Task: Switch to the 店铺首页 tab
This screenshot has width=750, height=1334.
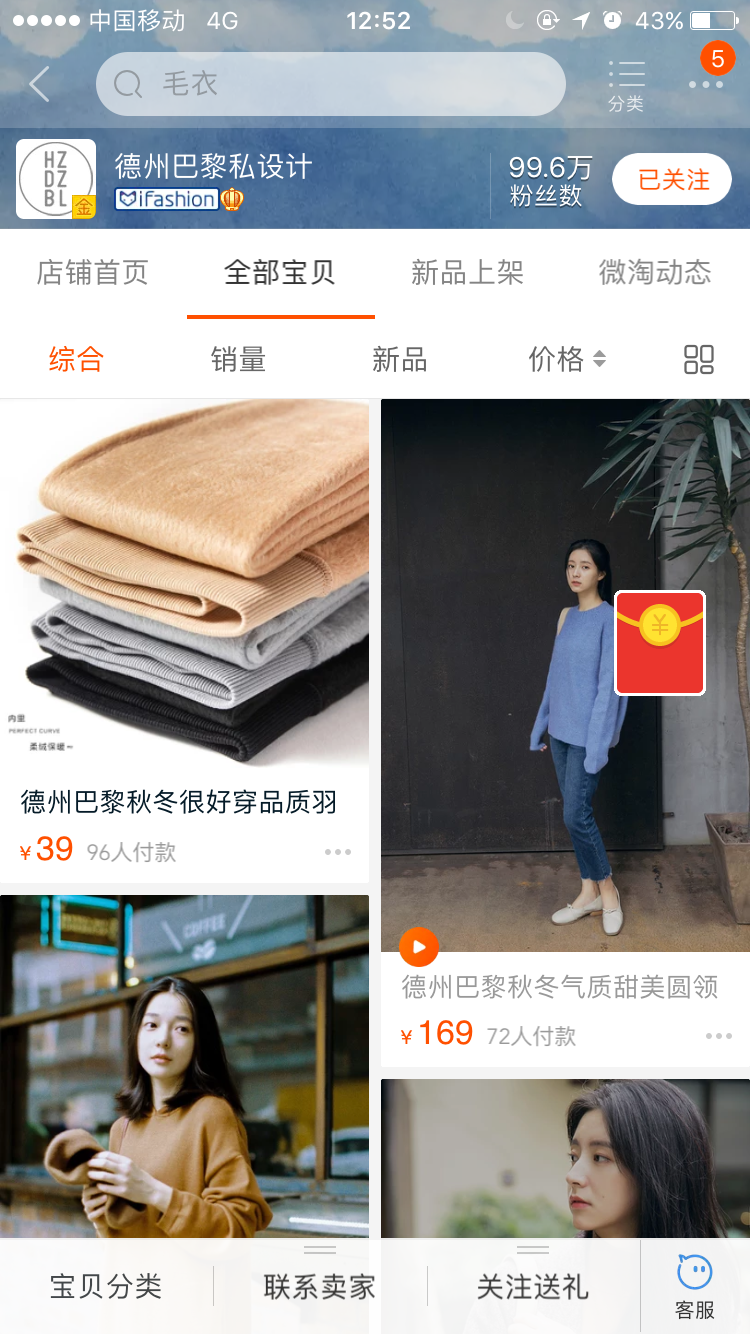Action: (x=92, y=272)
